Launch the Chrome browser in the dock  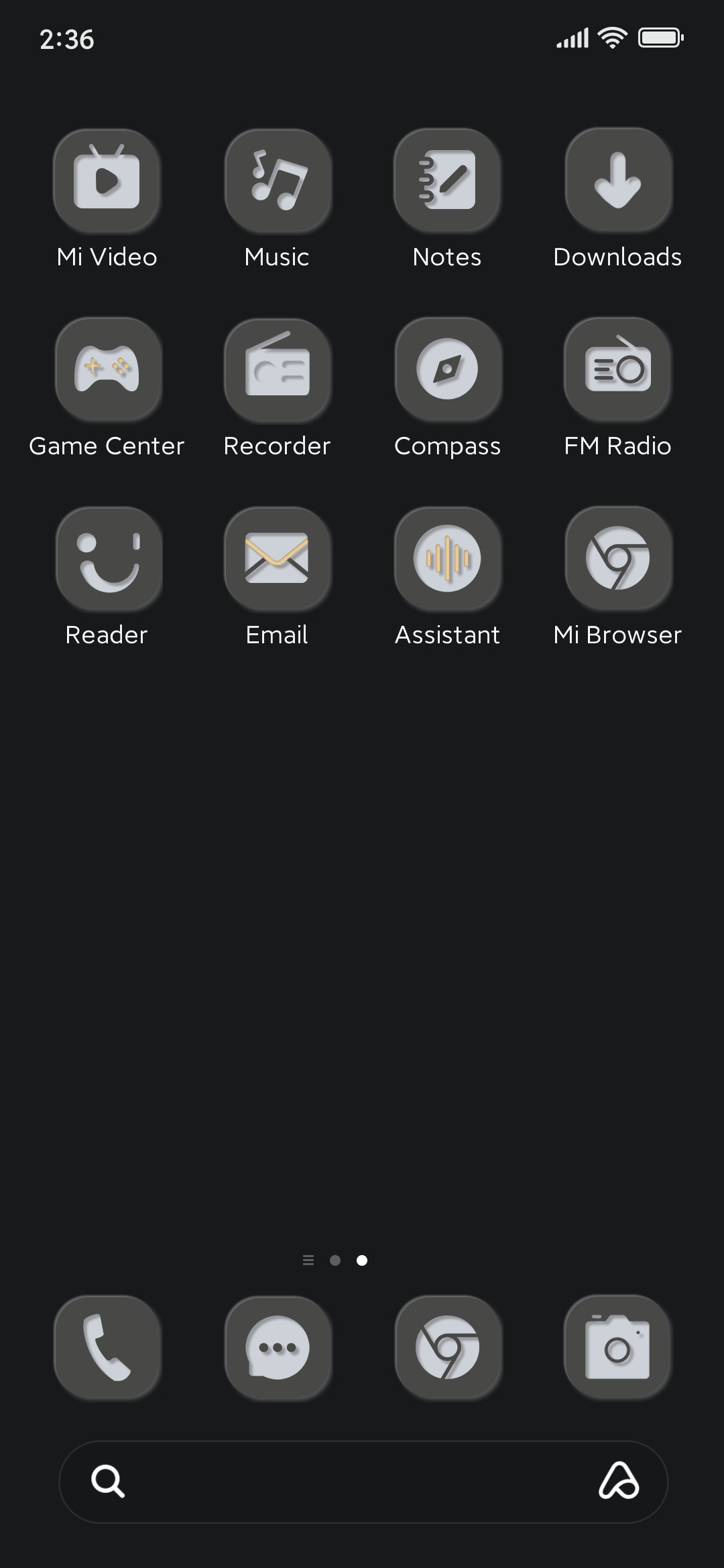[x=448, y=1348]
